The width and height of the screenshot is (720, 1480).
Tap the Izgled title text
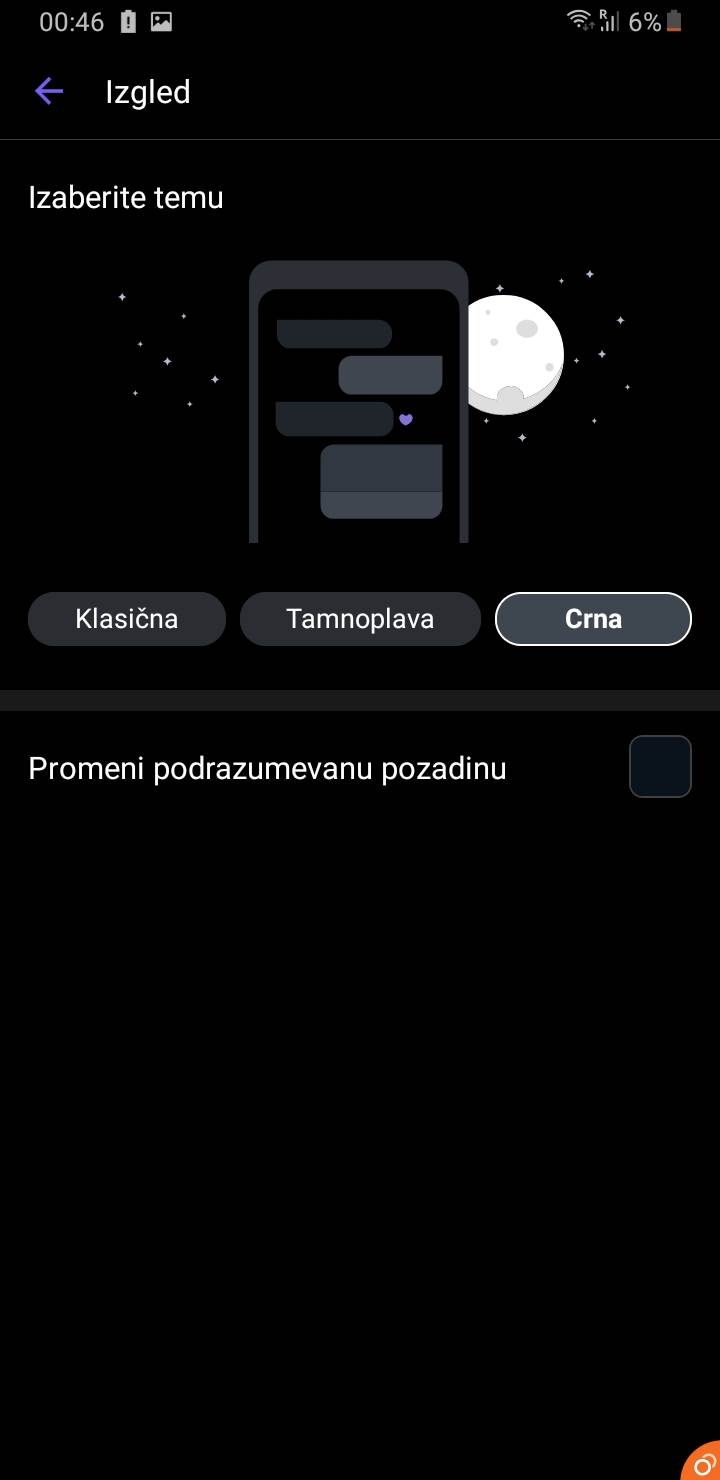click(147, 92)
